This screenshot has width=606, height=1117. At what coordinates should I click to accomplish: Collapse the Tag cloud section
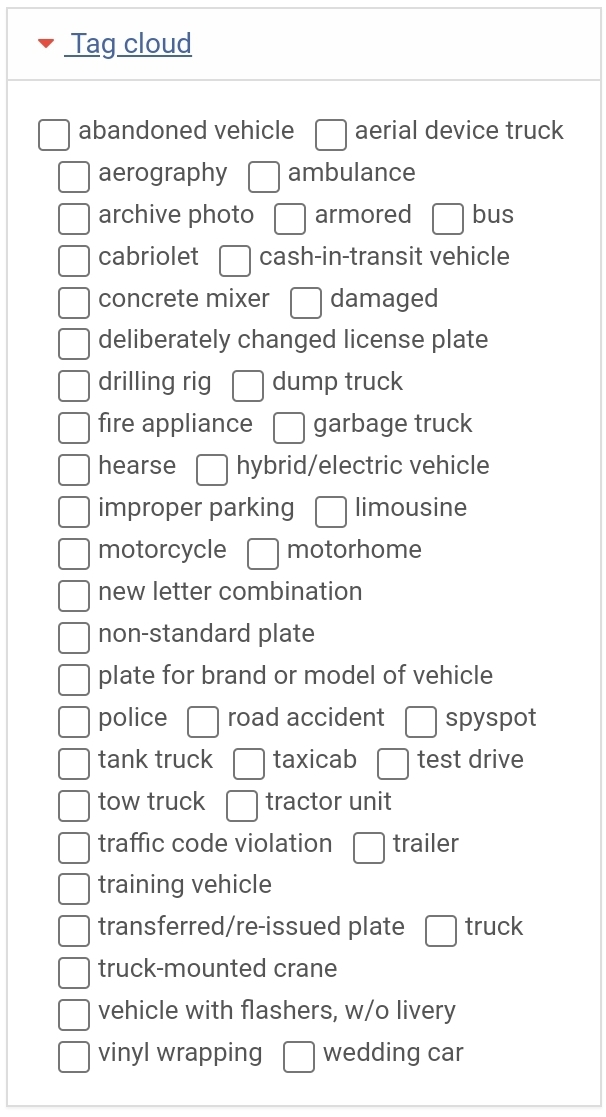130,44
